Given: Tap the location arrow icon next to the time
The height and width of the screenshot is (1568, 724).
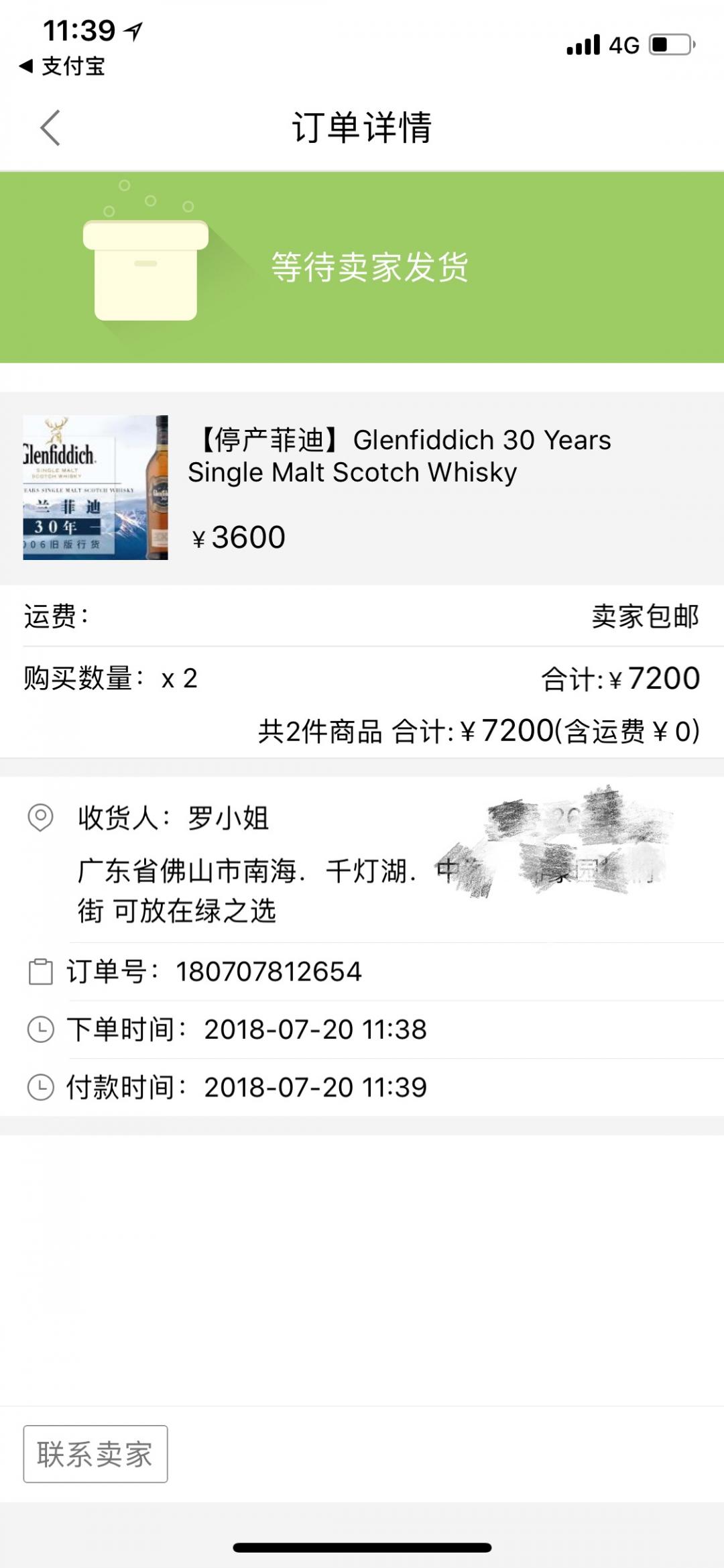Looking at the screenshot, I should coord(133,29).
